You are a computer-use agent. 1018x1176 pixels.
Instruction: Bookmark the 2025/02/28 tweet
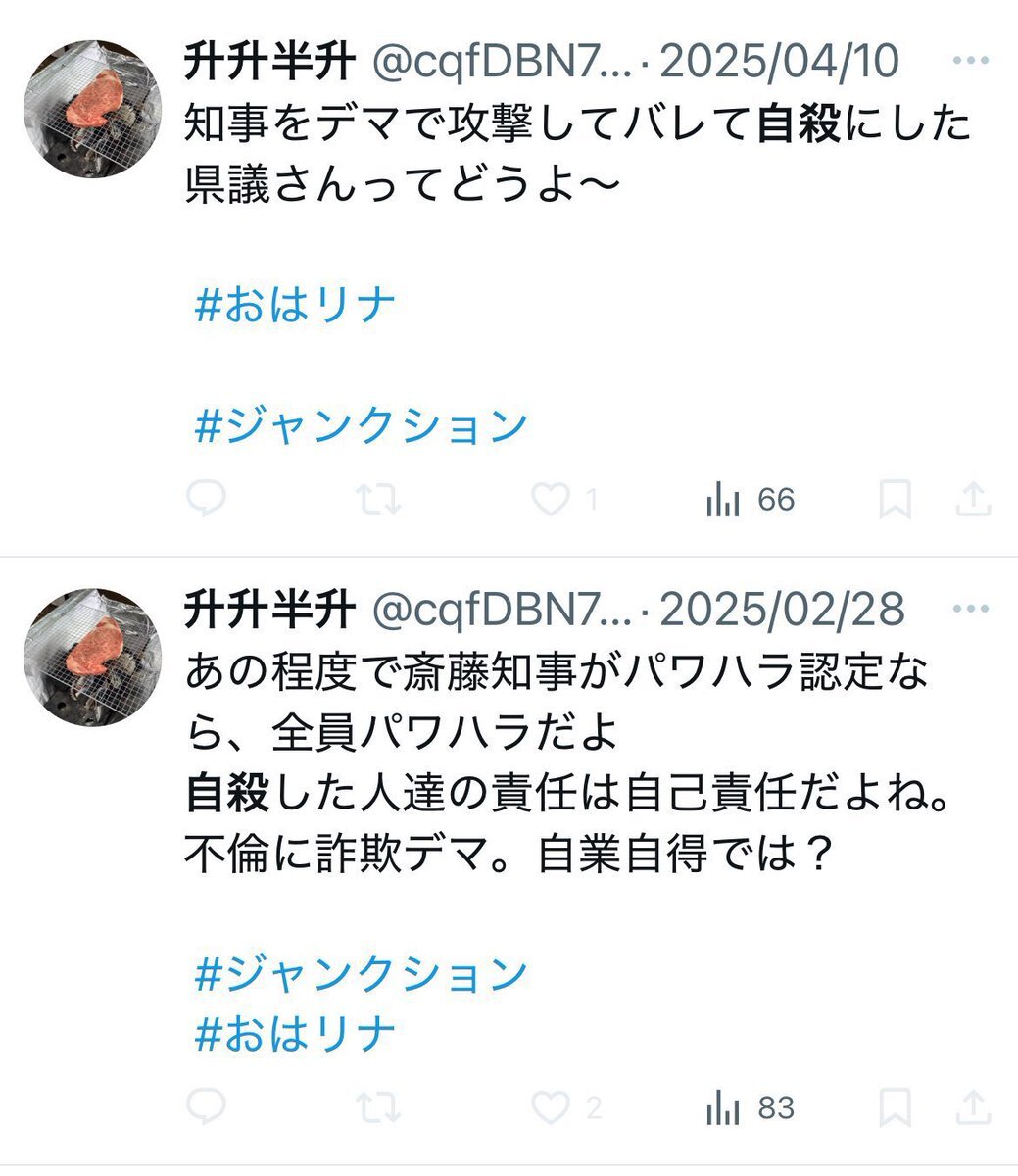pos(895,1108)
